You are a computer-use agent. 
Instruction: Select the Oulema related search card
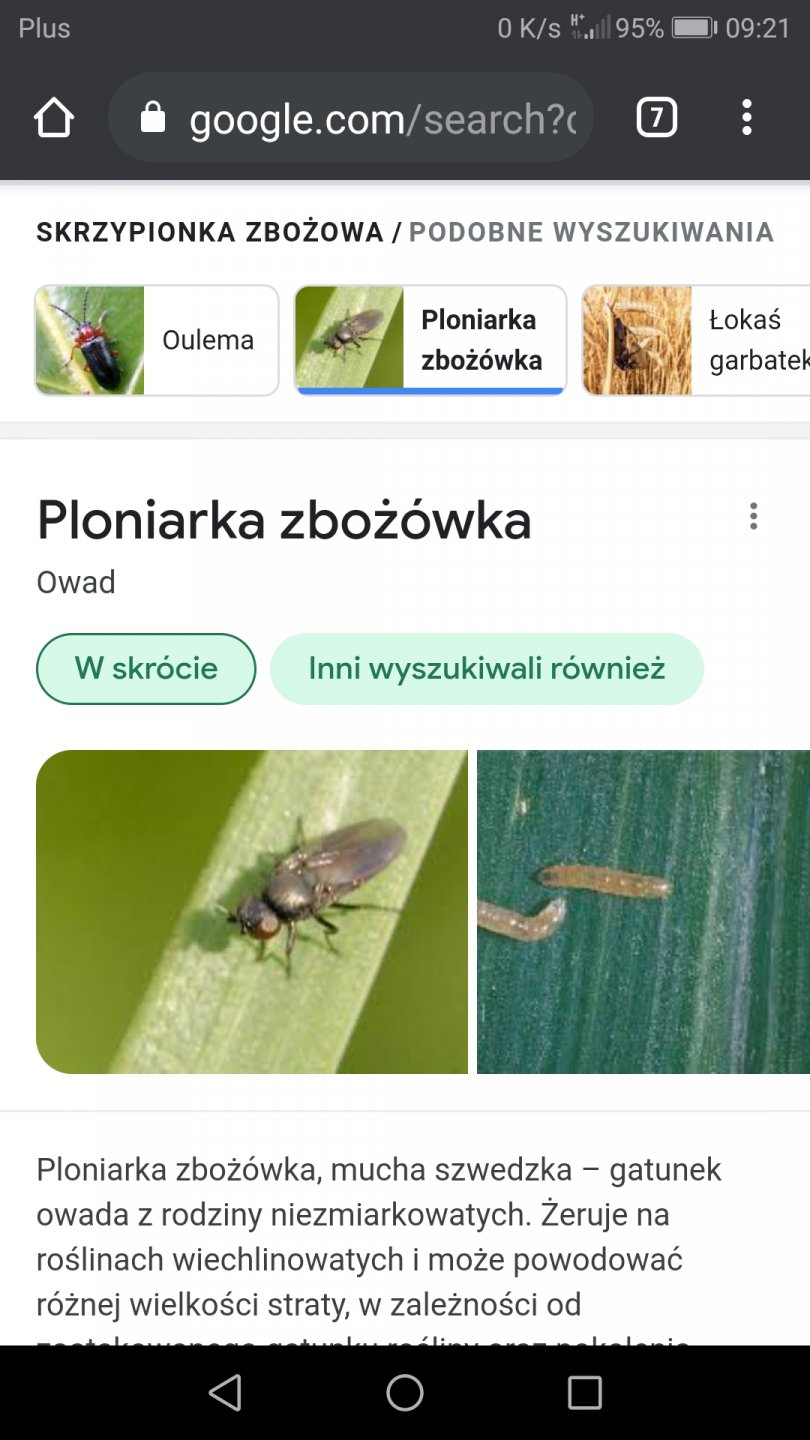[157, 340]
